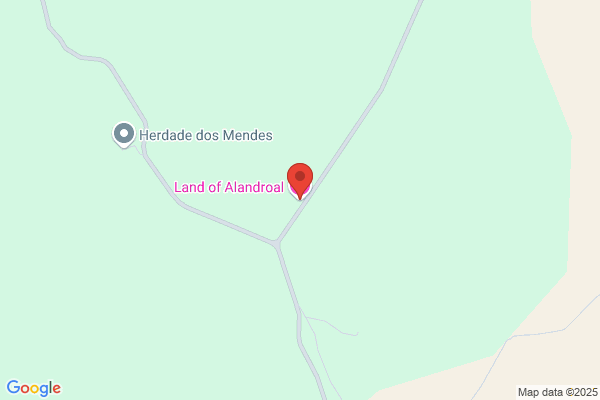Open the Herdade dos Mendes place marker

click(124, 135)
